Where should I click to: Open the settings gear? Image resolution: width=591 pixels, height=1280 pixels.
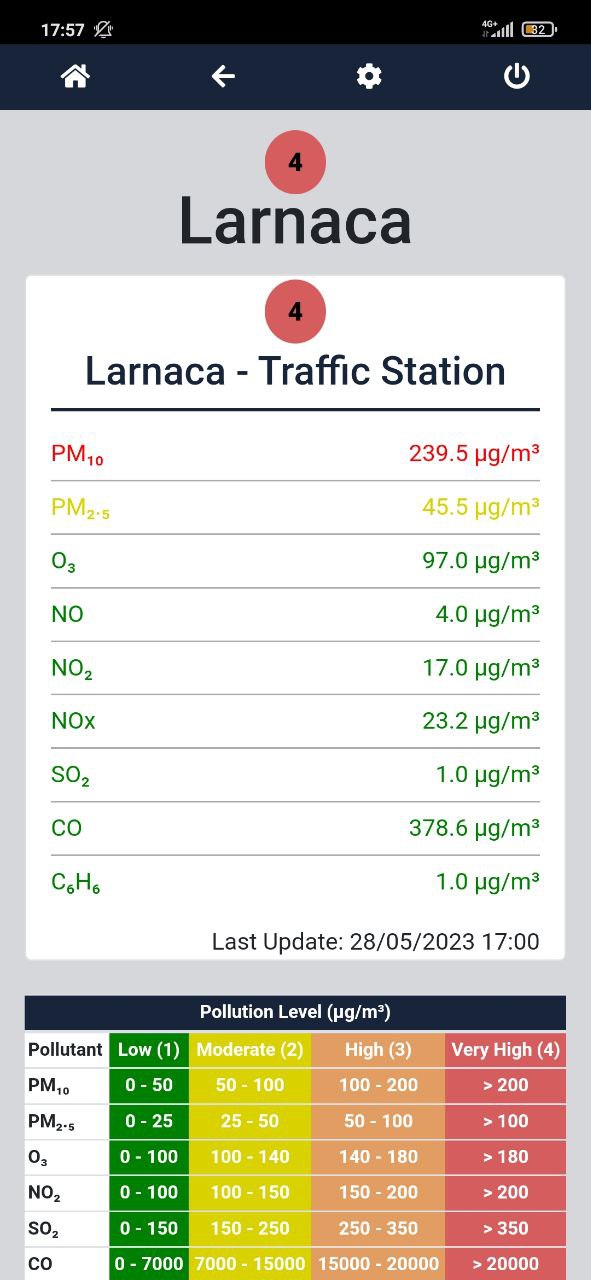click(369, 76)
